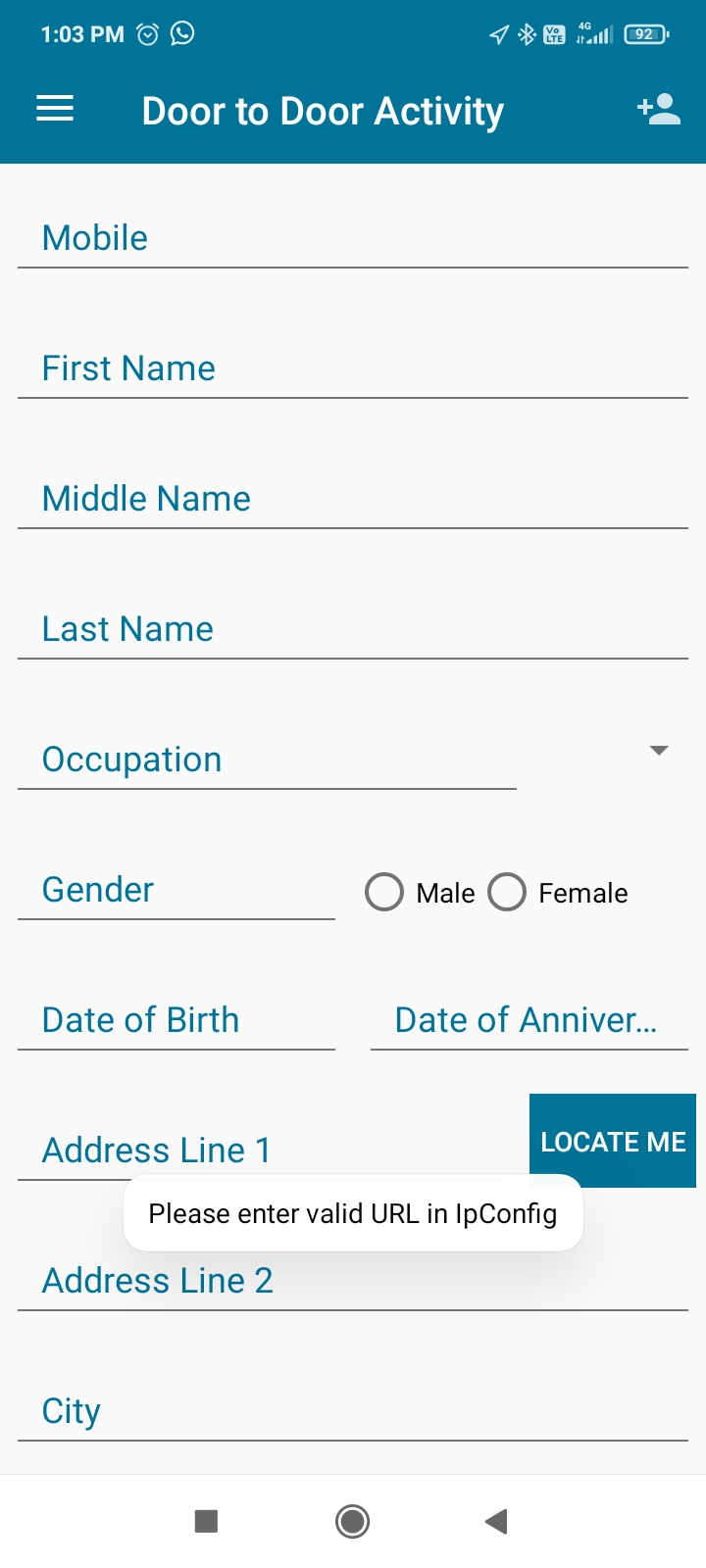
Task: Go to the home screen
Action: coord(353,1521)
